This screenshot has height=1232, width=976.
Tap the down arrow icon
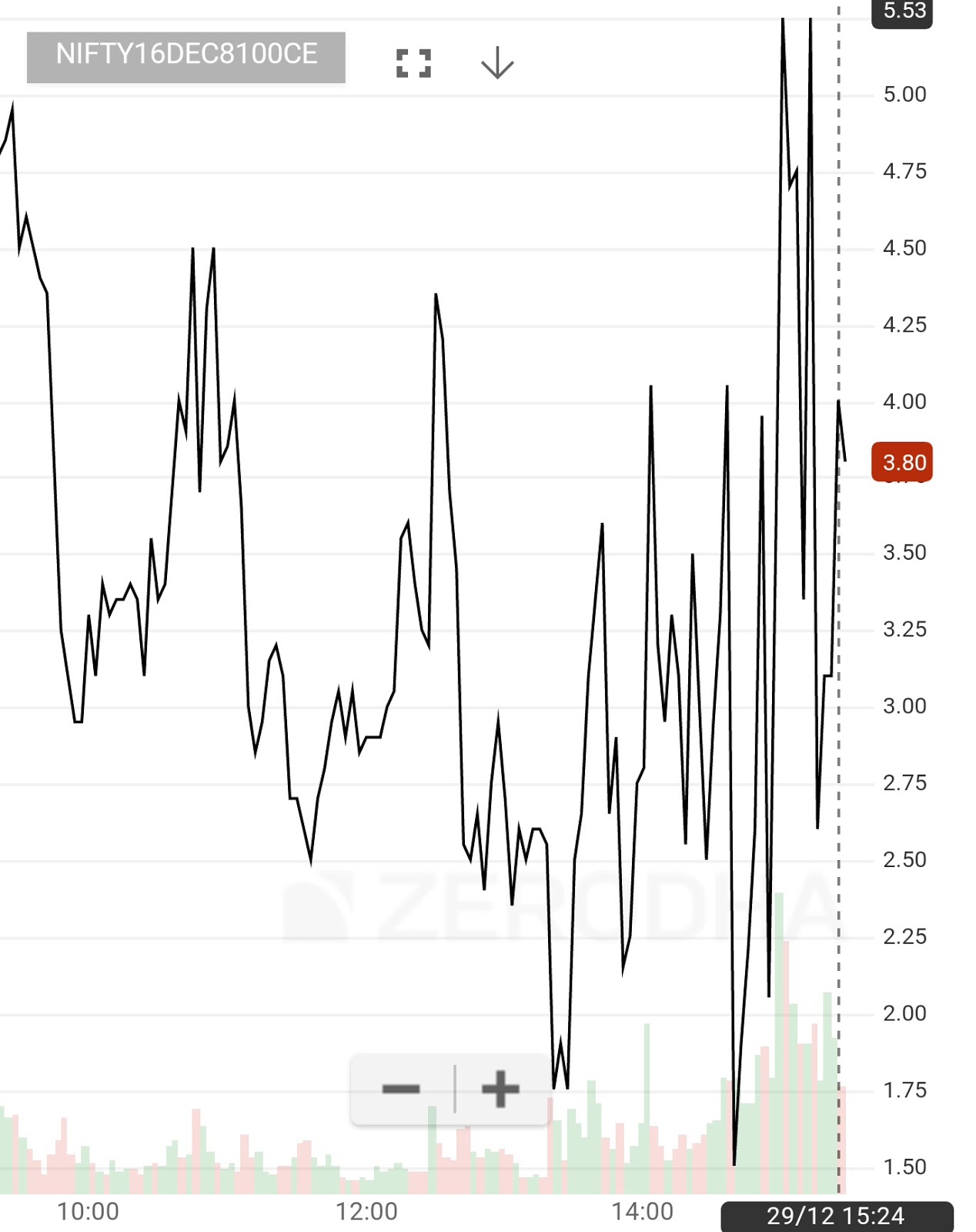[497, 63]
